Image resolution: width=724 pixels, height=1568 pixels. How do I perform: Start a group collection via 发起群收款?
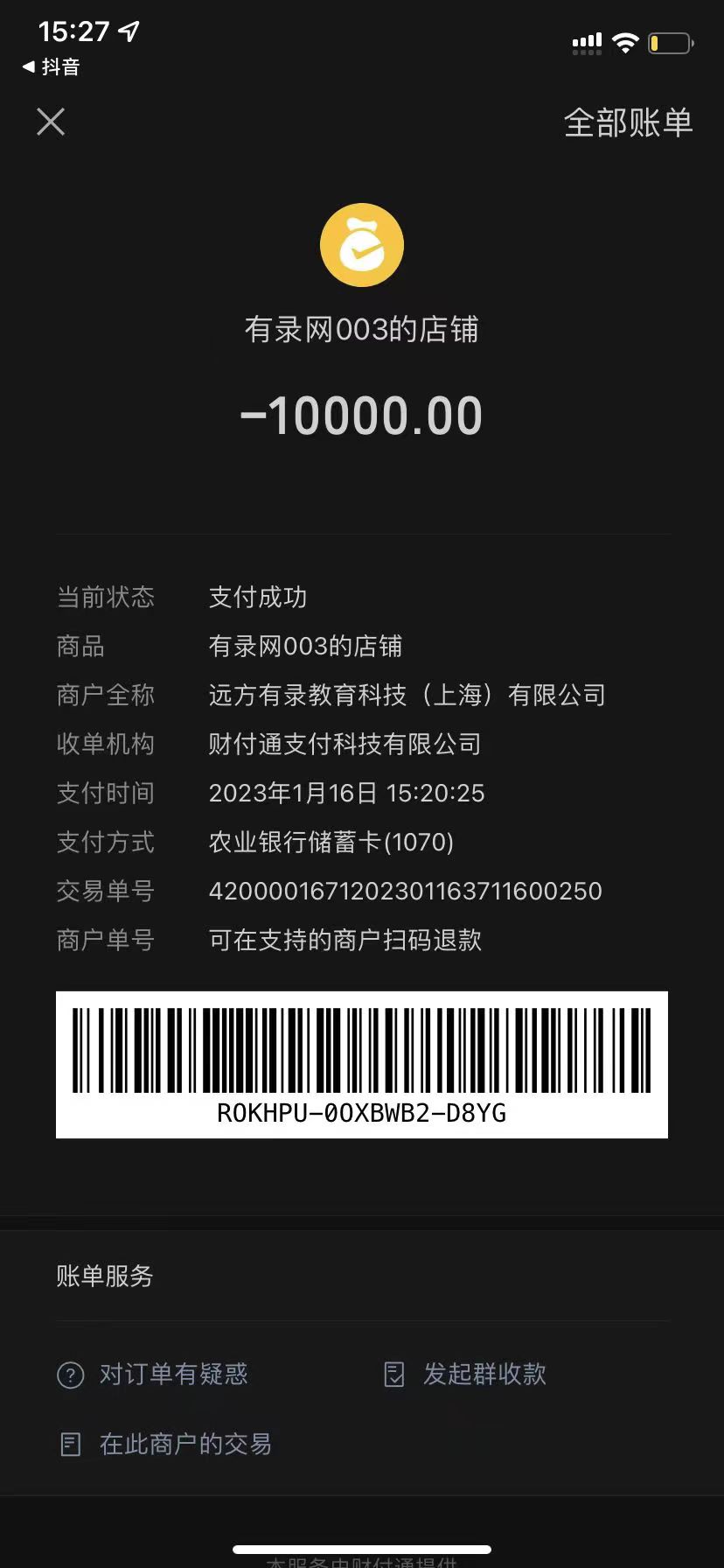(466, 1374)
